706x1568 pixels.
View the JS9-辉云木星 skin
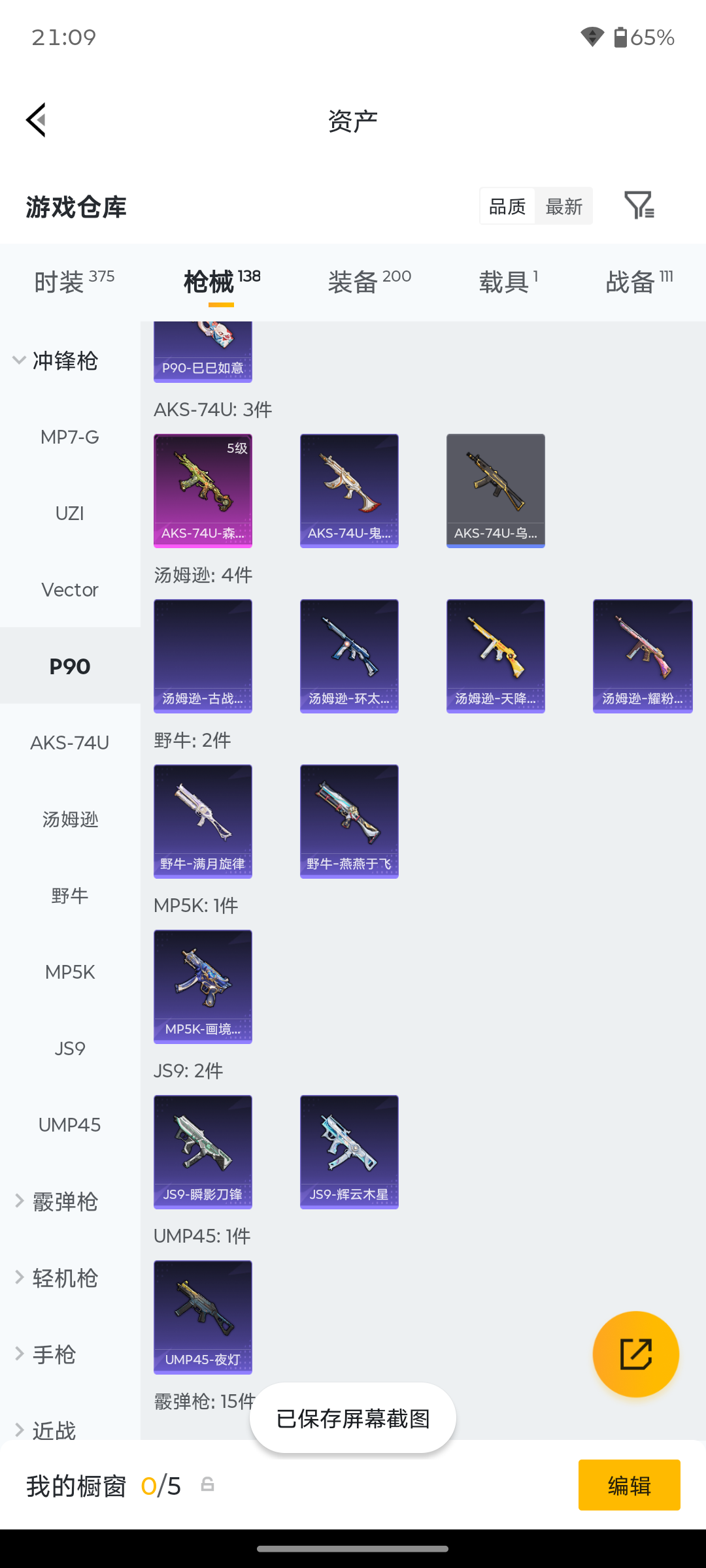(x=349, y=1152)
